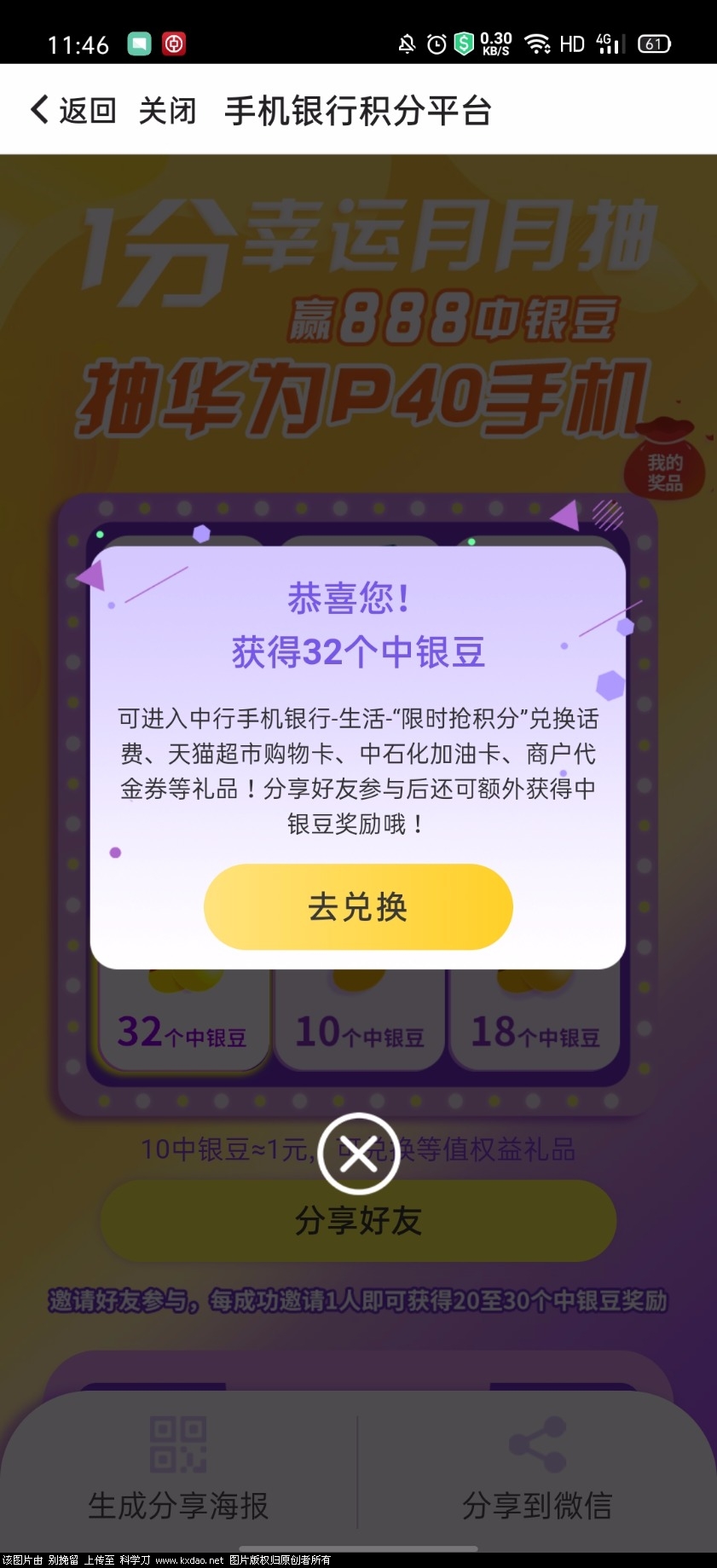Tap the back chevron arrow icon
717x1568 pixels.
[x=38, y=109]
